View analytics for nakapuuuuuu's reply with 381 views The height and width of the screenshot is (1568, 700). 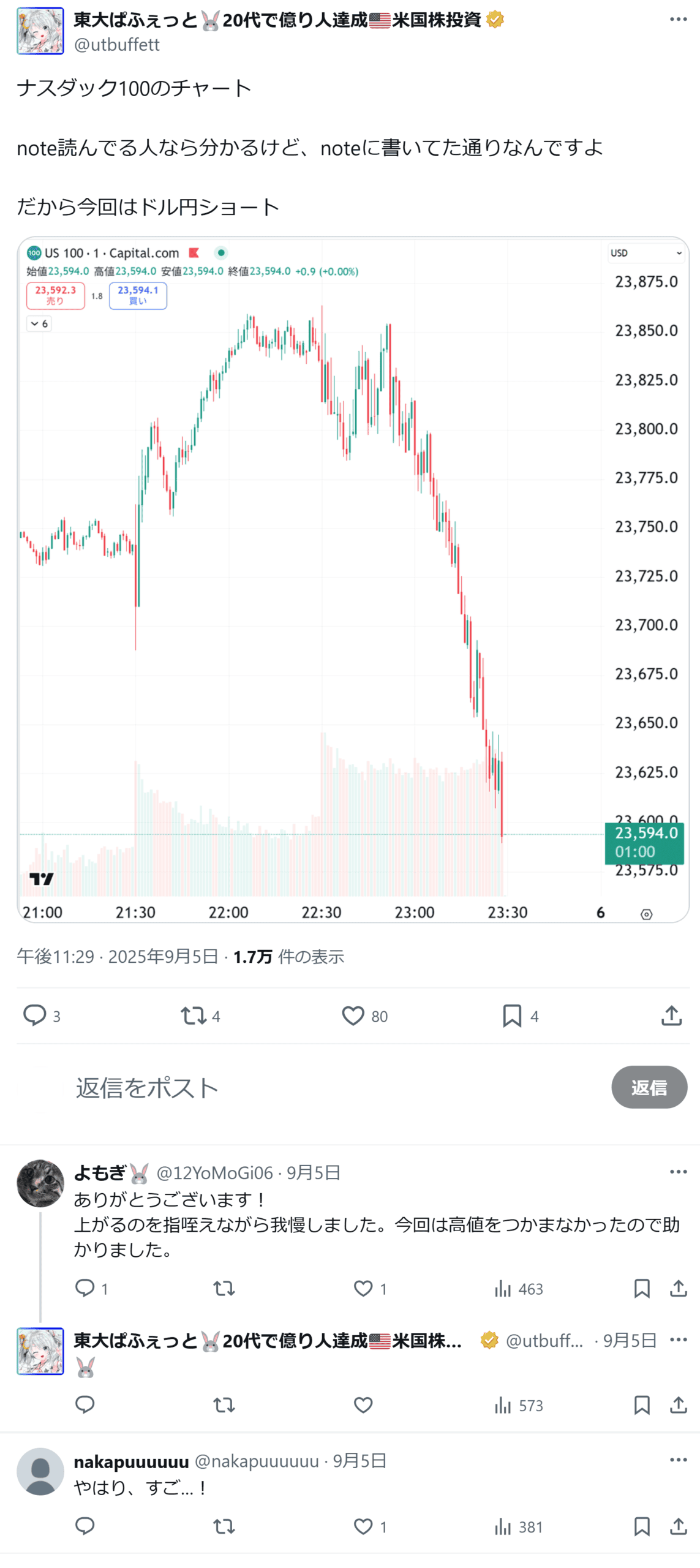[x=518, y=1526]
